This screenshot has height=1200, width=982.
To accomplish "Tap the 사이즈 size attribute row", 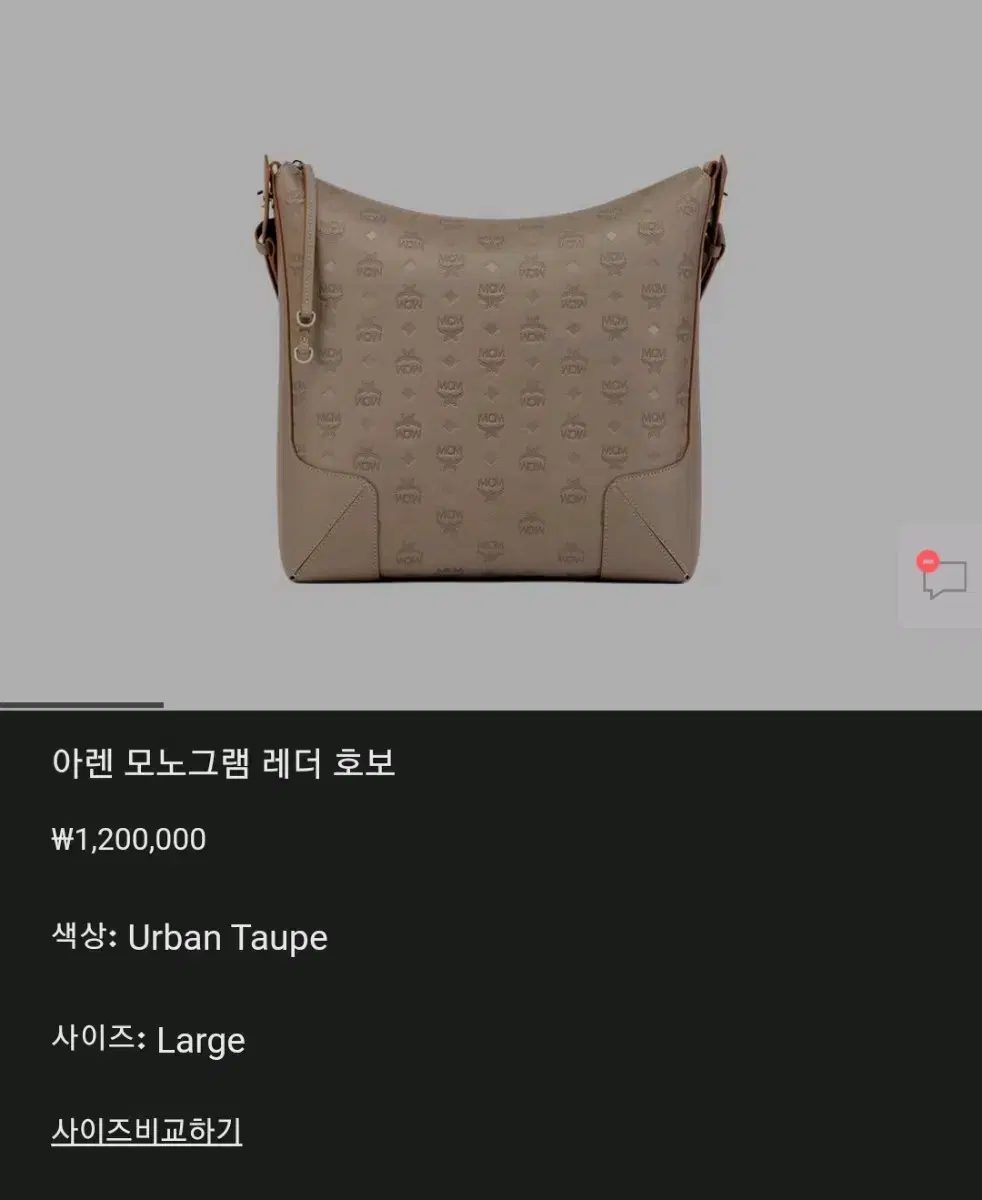I will (150, 1040).
